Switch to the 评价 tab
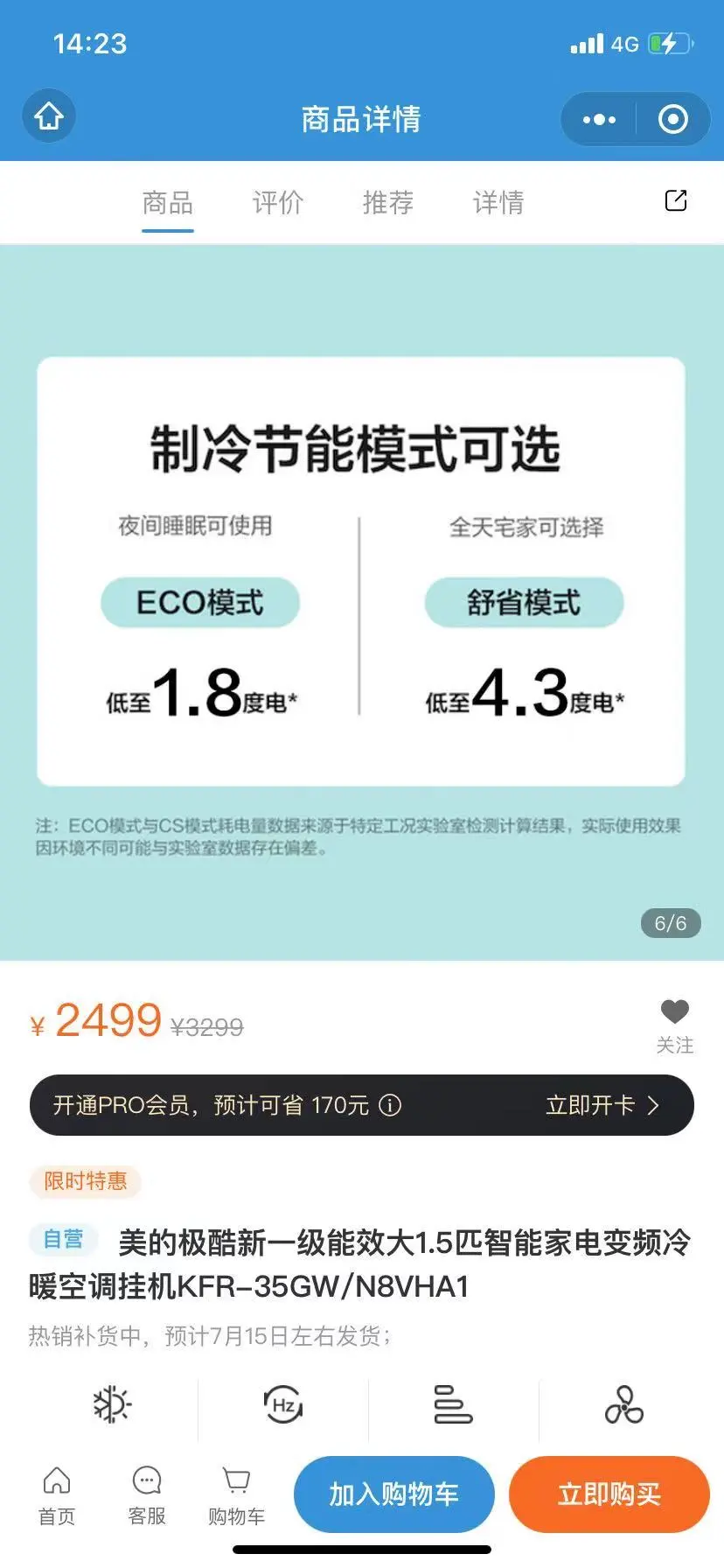 [277, 203]
